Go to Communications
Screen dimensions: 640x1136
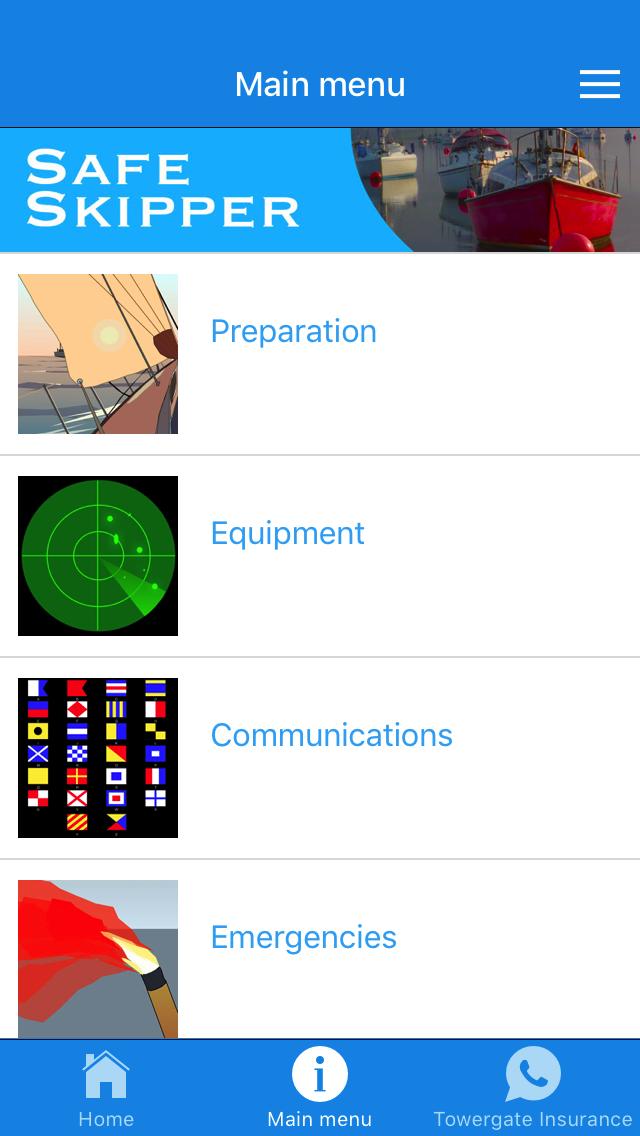(331, 736)
